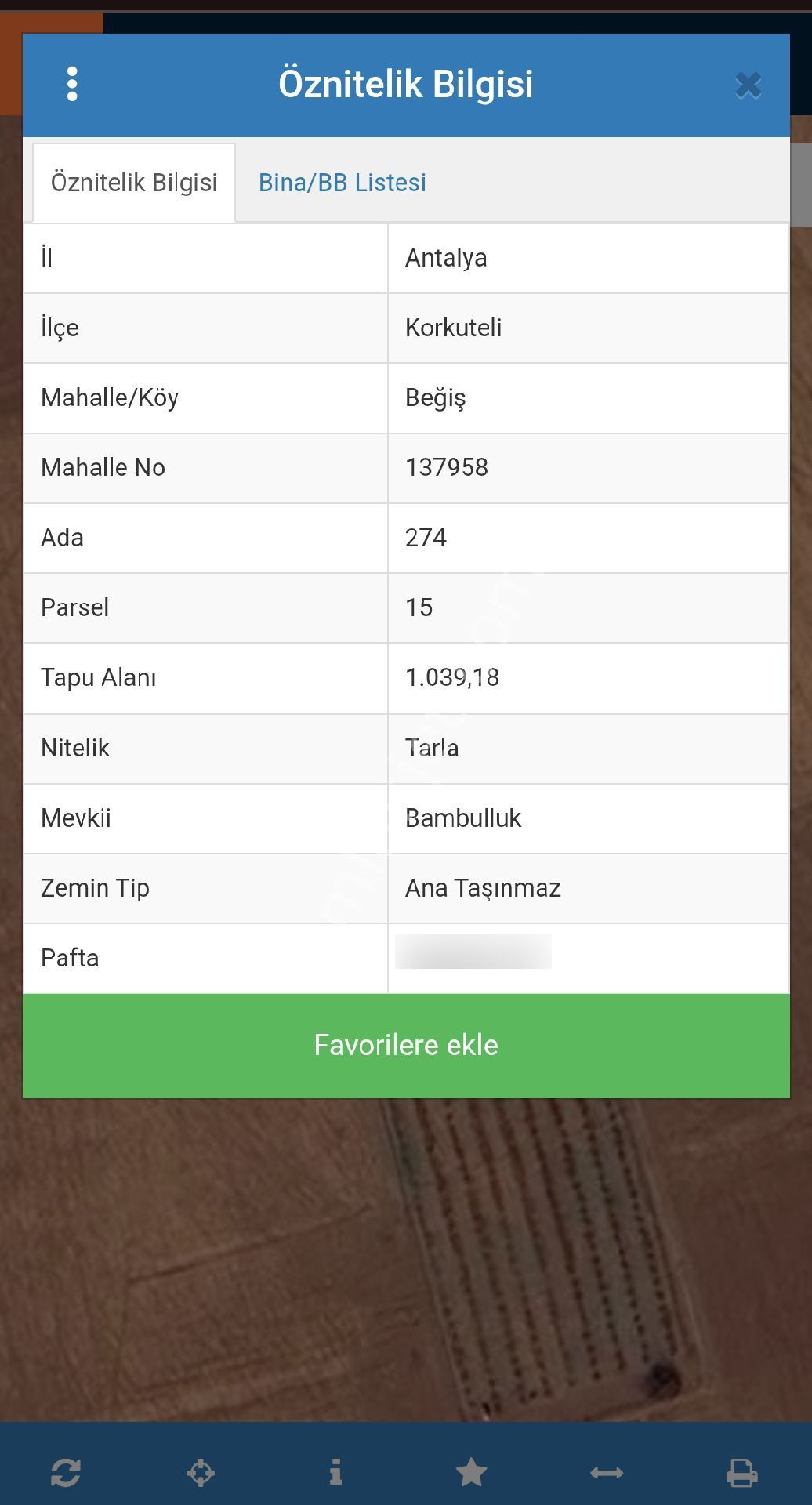Click the refresh map icon

pyautogui.click(x=66, y=1472)
